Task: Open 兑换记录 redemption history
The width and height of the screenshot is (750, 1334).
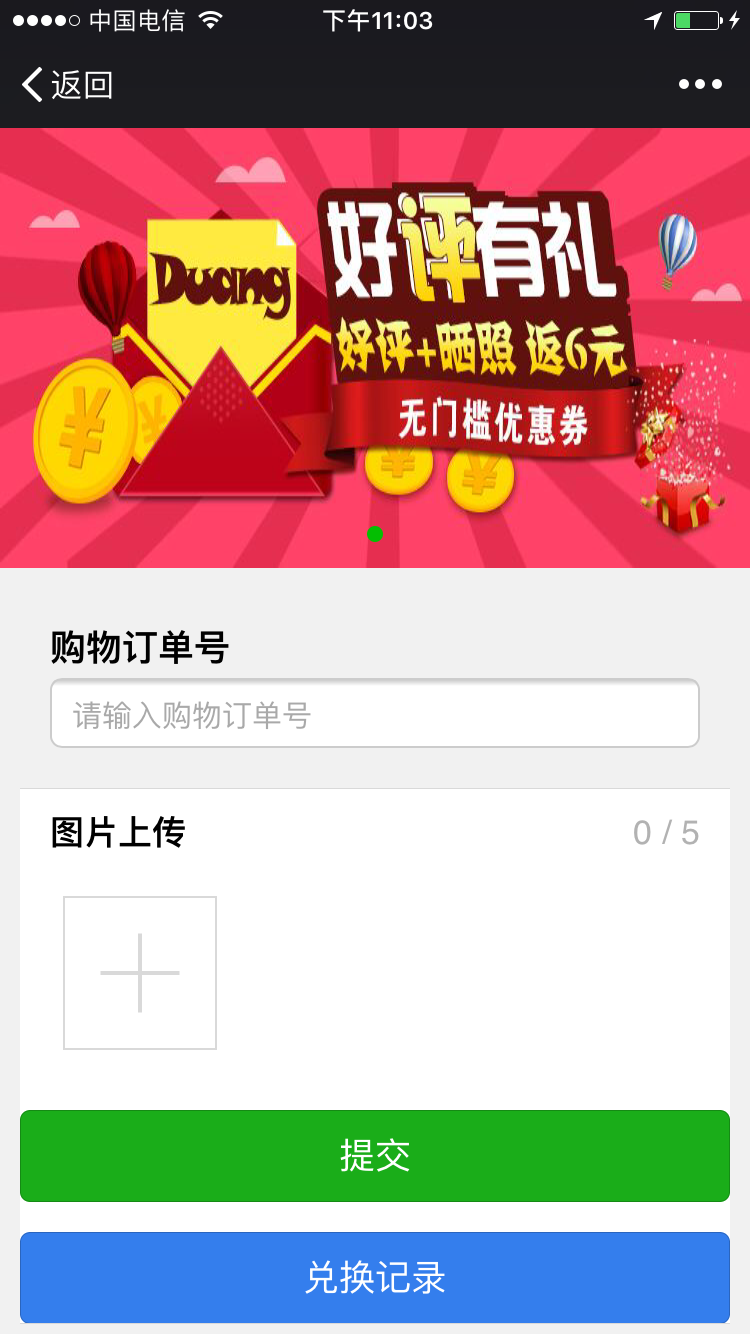Action: tap(375, 1278)
